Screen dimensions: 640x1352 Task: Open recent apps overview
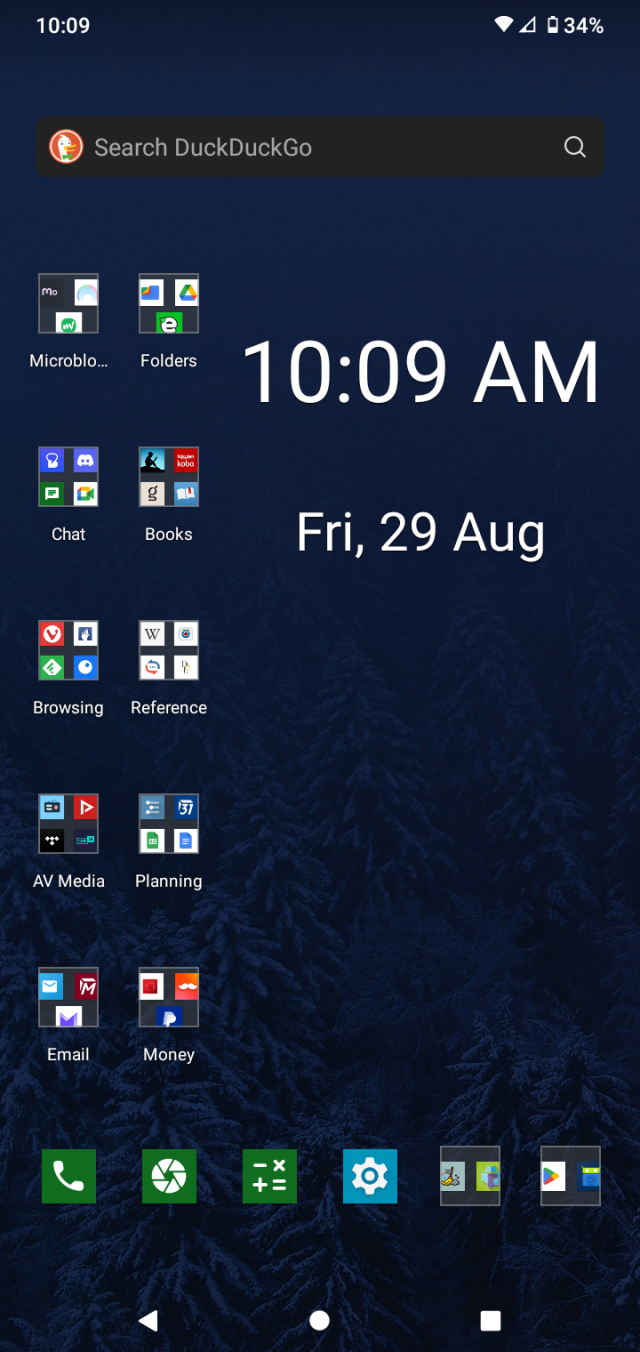click(x=490, y=1321)
